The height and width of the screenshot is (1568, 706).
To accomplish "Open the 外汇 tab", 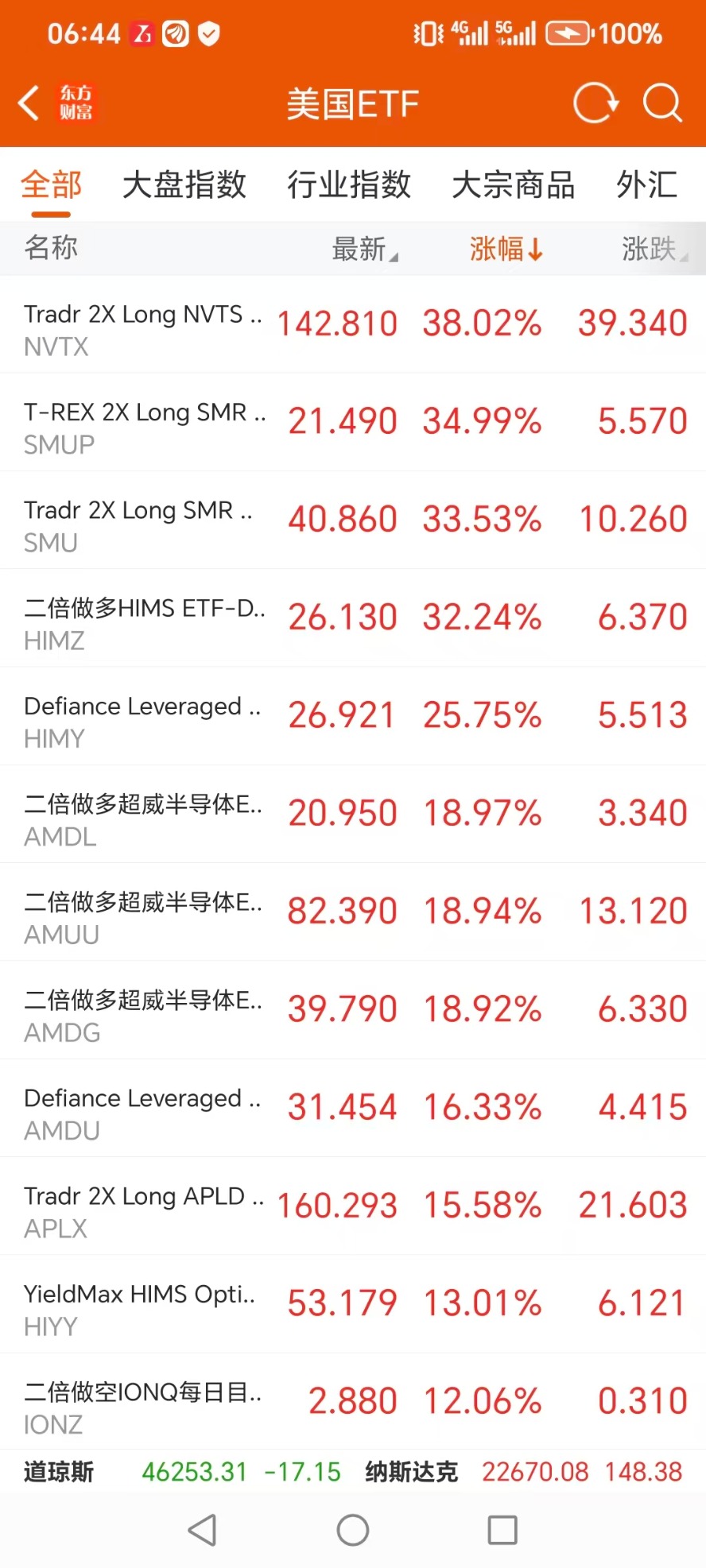I will click(646, 185).
